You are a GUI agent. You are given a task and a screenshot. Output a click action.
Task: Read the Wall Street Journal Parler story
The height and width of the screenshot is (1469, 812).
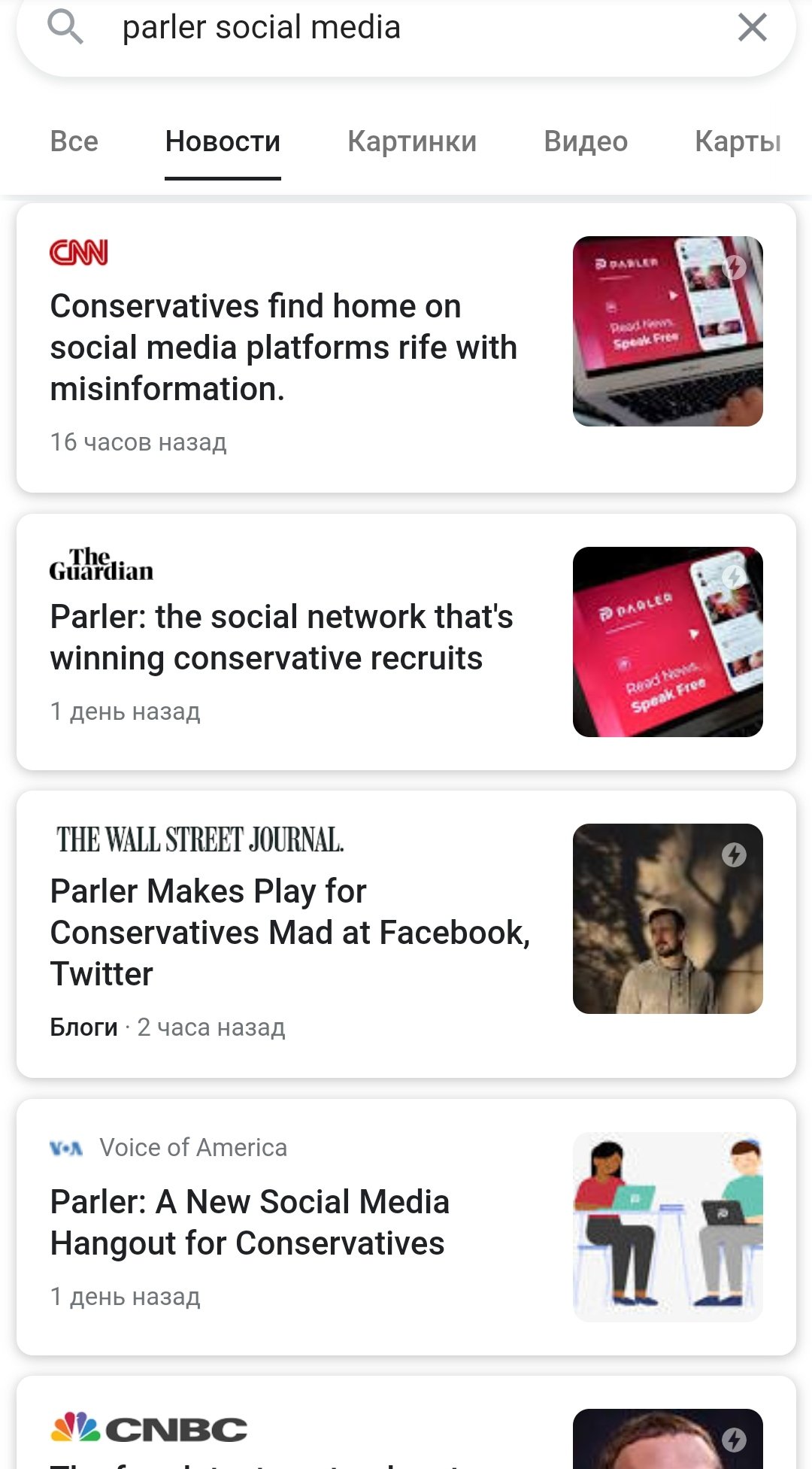pyautogui.click(x=289, y=932)
